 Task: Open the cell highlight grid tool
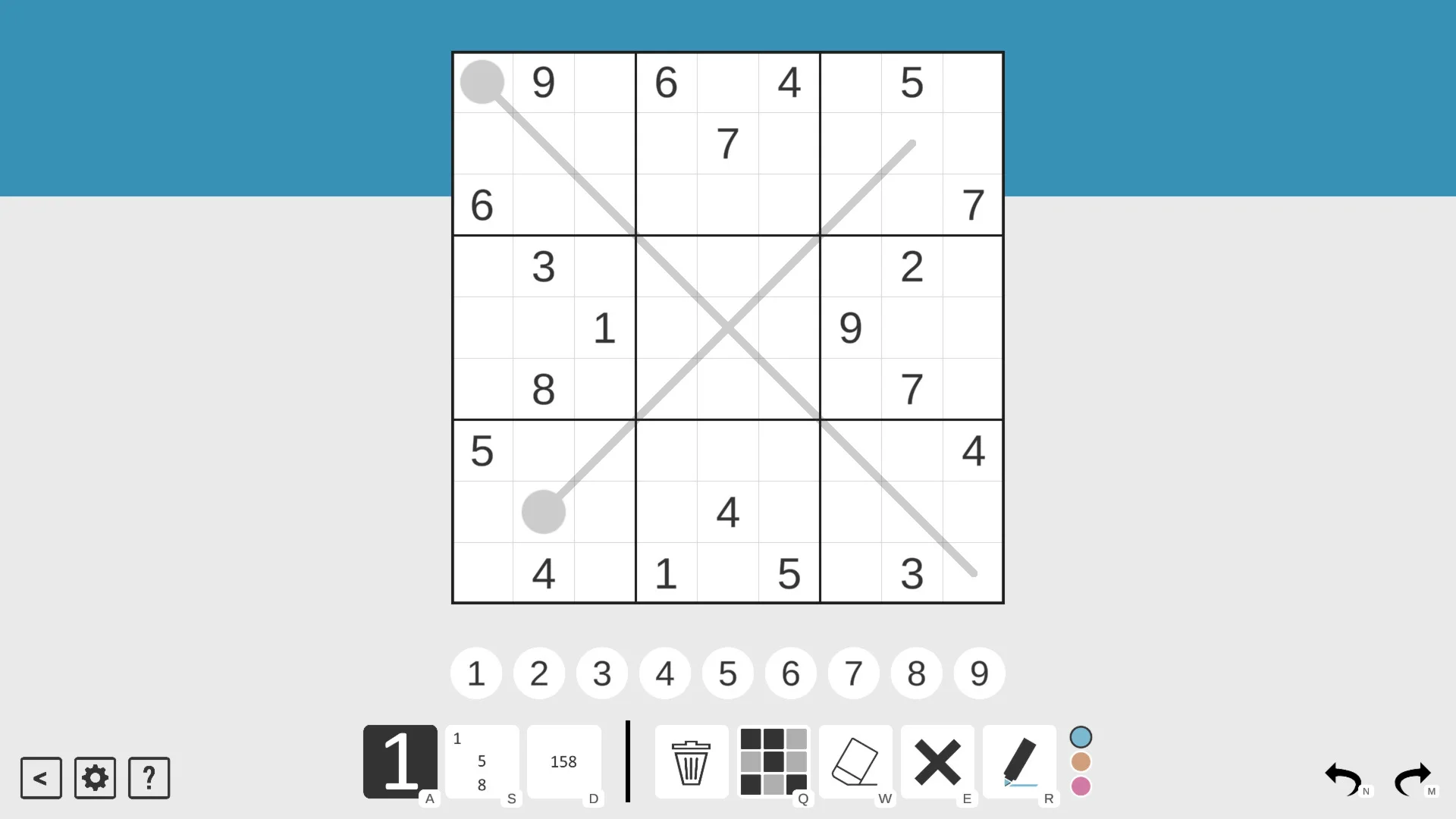click(x=773, y=761)
